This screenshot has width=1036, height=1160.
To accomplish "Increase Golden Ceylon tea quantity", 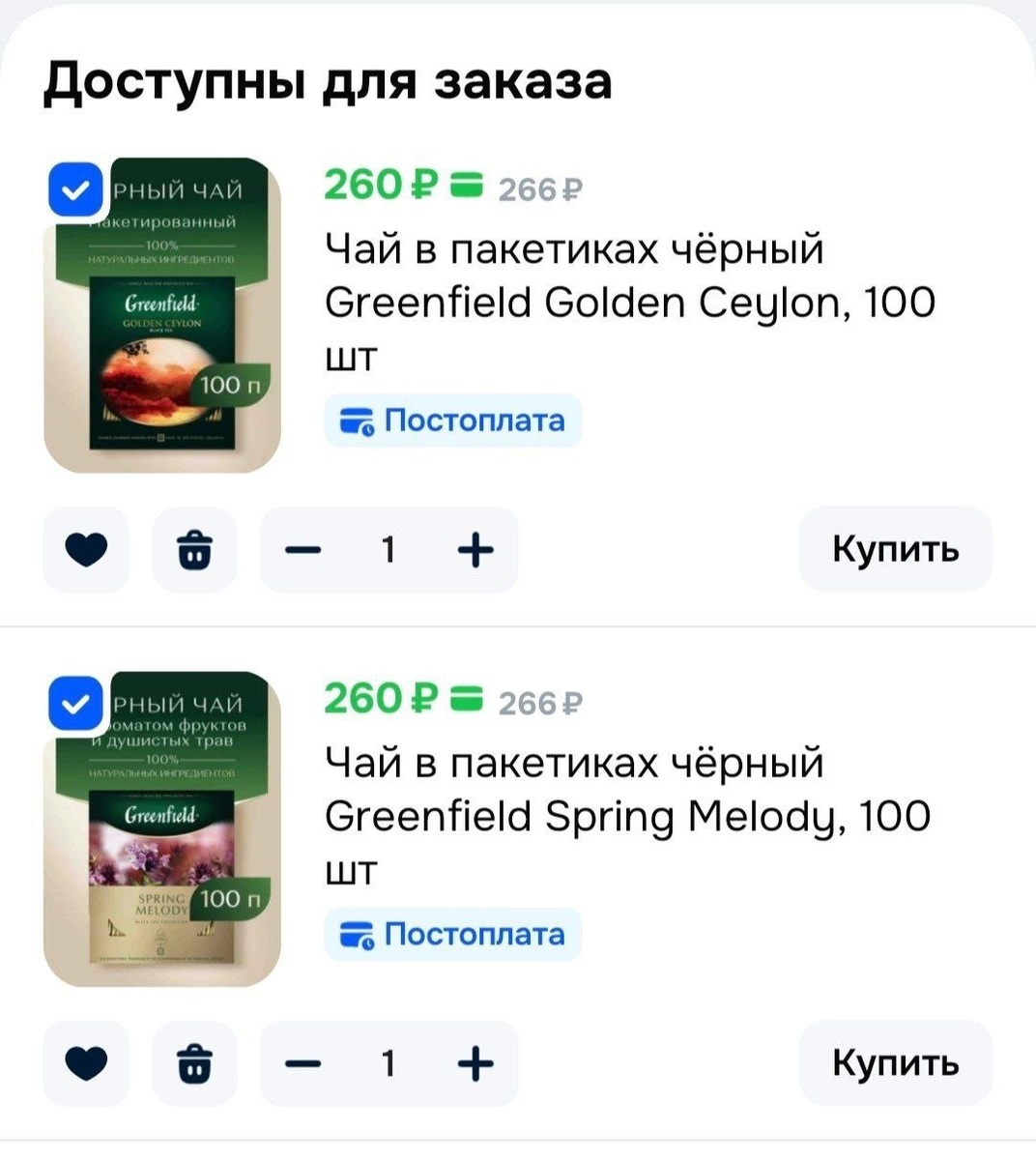I will point(475,550).
